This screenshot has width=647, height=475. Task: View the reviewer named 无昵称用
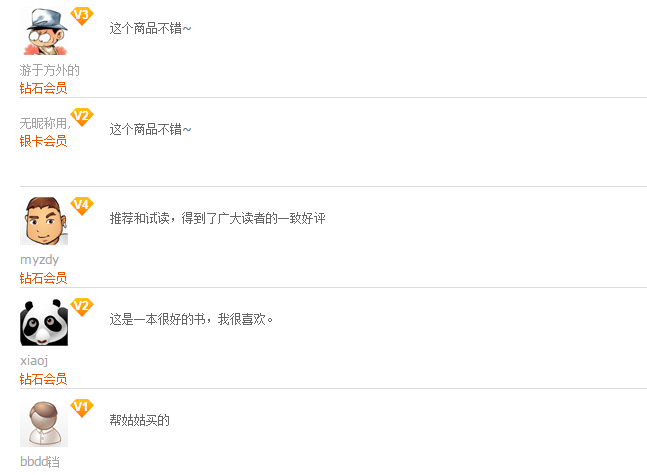tap(44, 123)
